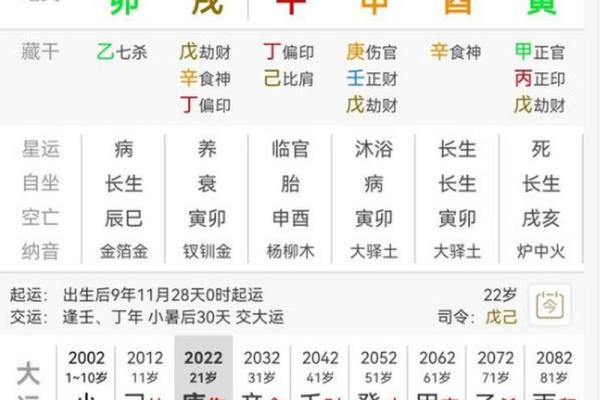Choose the 2042 大运 column

tap(321, 367)
